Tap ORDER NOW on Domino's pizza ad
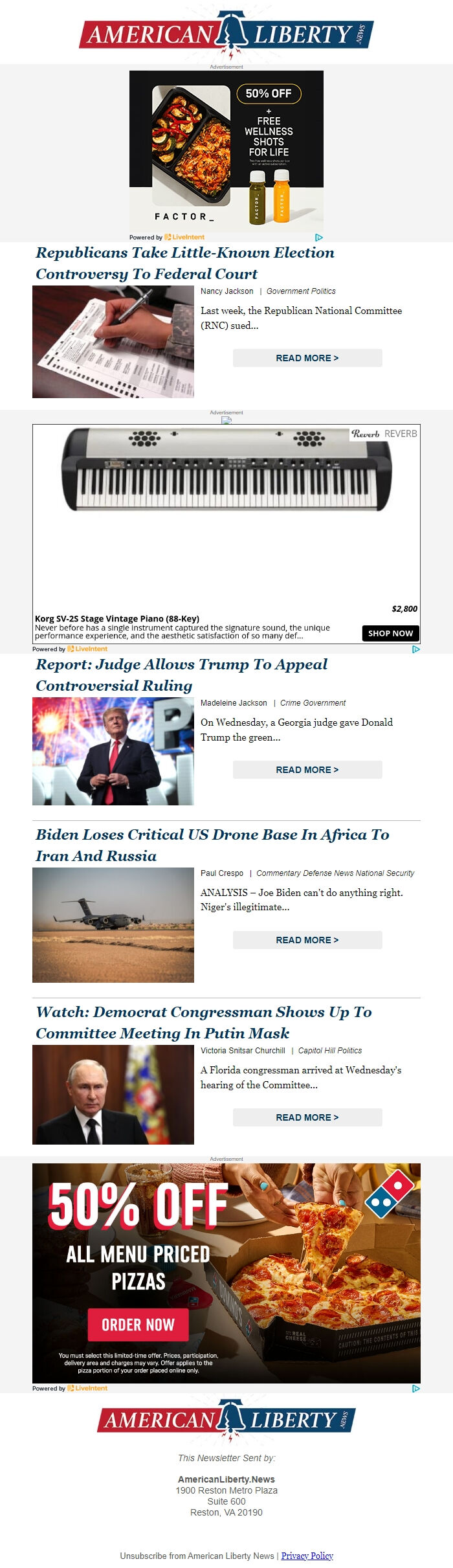The image size is (453, 1568). [x=138, y=1325]
